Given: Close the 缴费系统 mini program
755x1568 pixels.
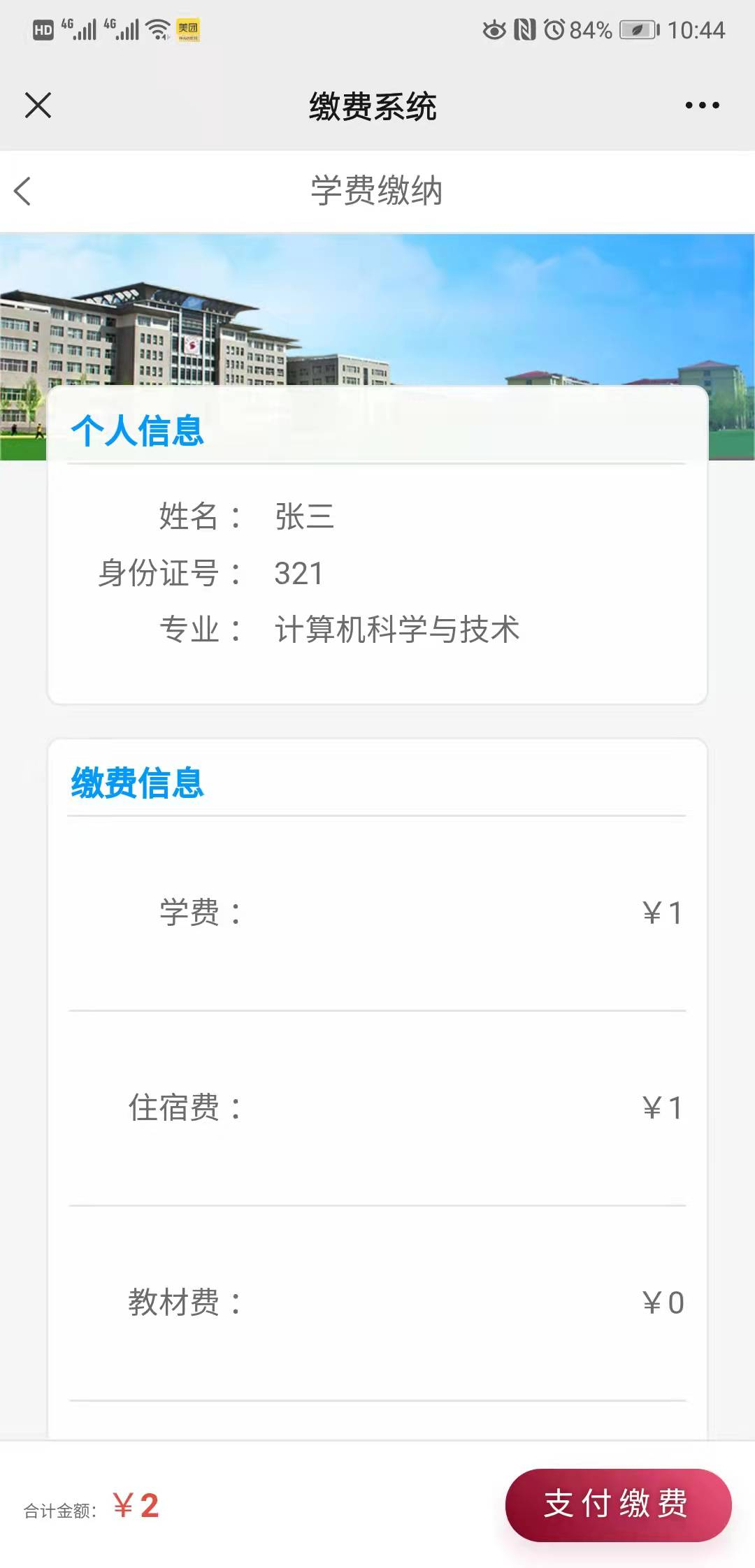Looking at the screenshot, I should 38,106.
